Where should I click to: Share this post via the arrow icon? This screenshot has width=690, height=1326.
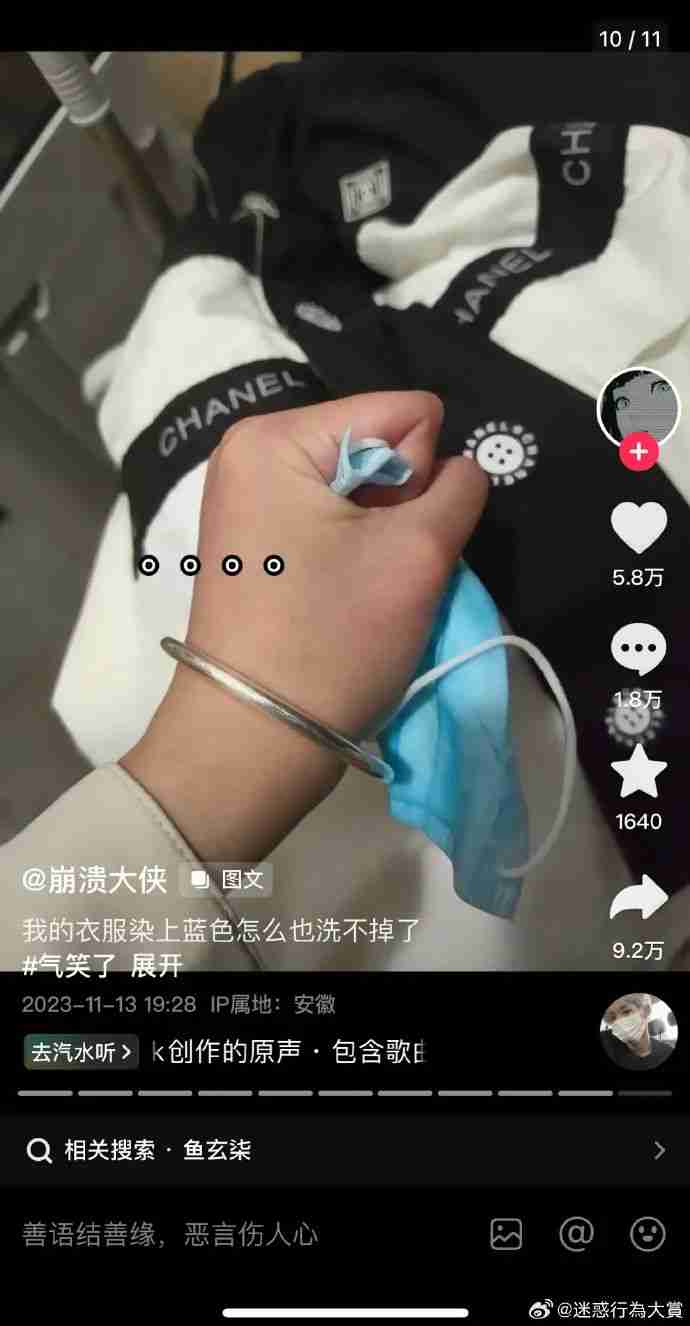[x=638, y=898]
